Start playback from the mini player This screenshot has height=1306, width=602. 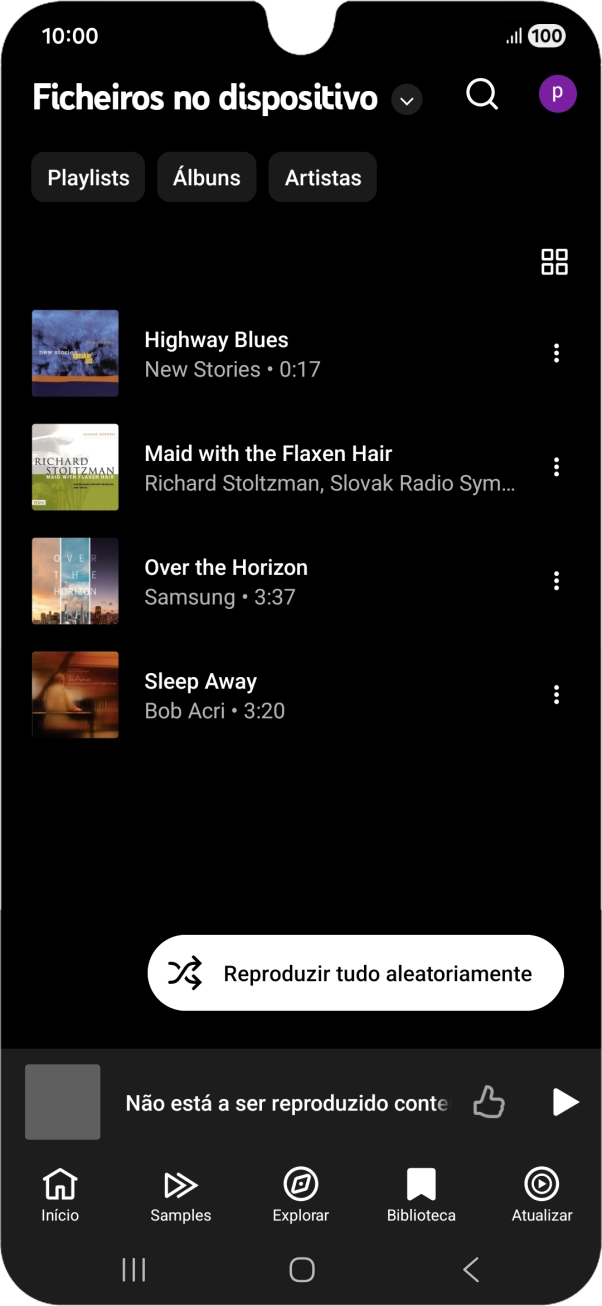point(565,1102)
